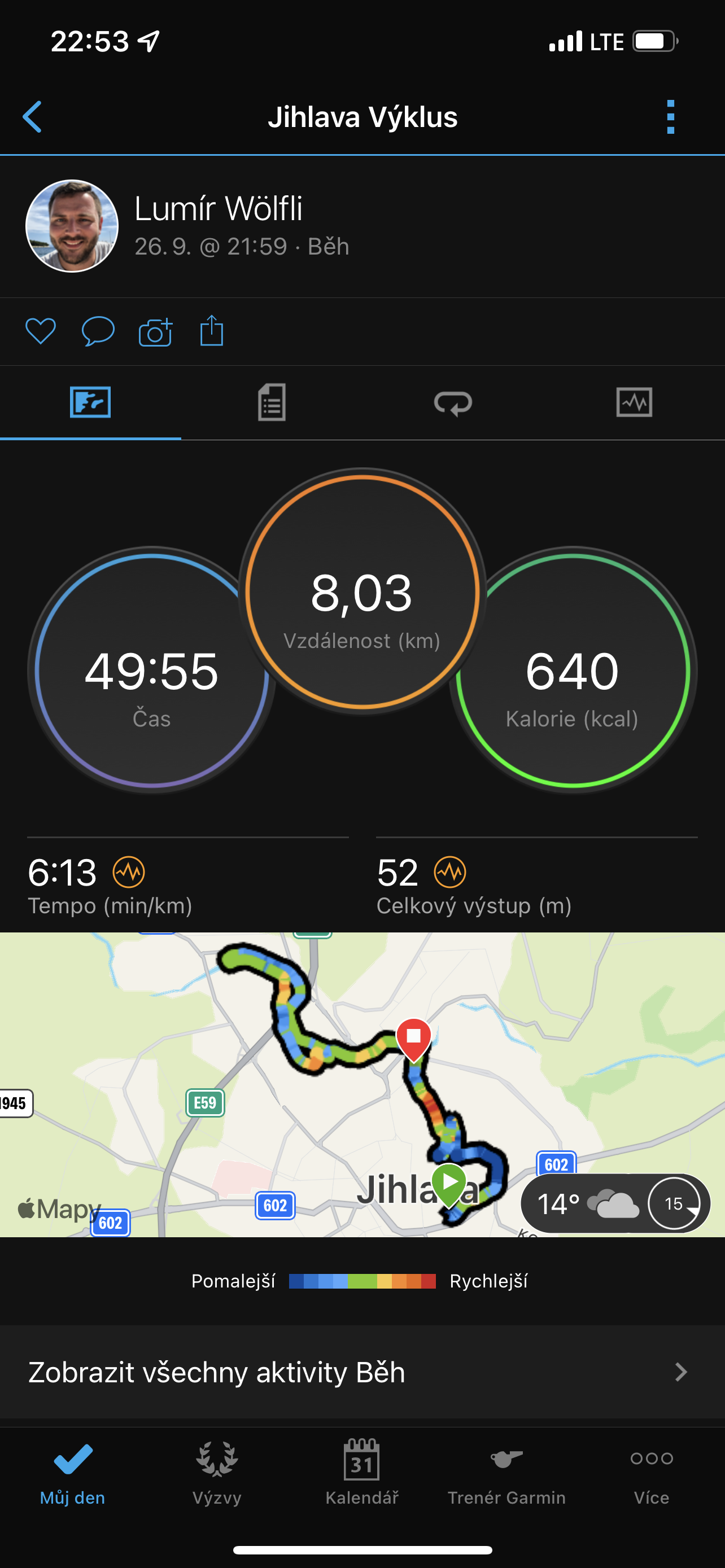The width and height of the screenshot is (725, 1568).
Task: Open the comments bubble
Action: point(98,331)
